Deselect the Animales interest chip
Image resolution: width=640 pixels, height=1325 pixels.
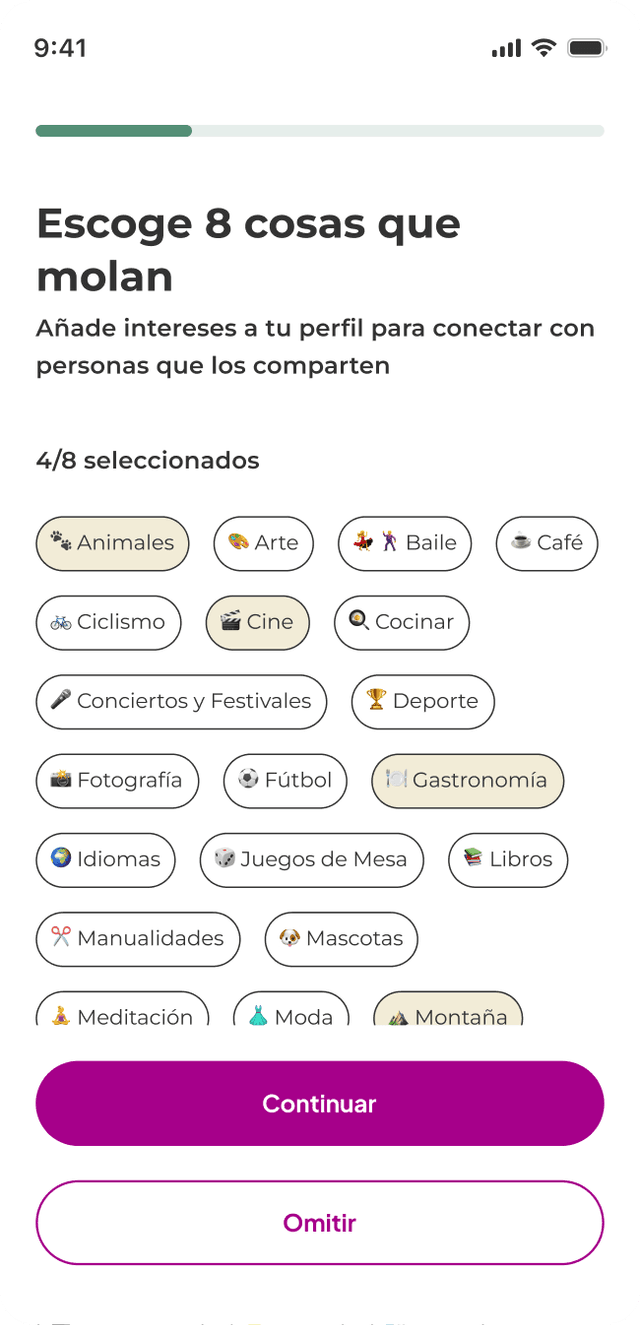point(113,543)
